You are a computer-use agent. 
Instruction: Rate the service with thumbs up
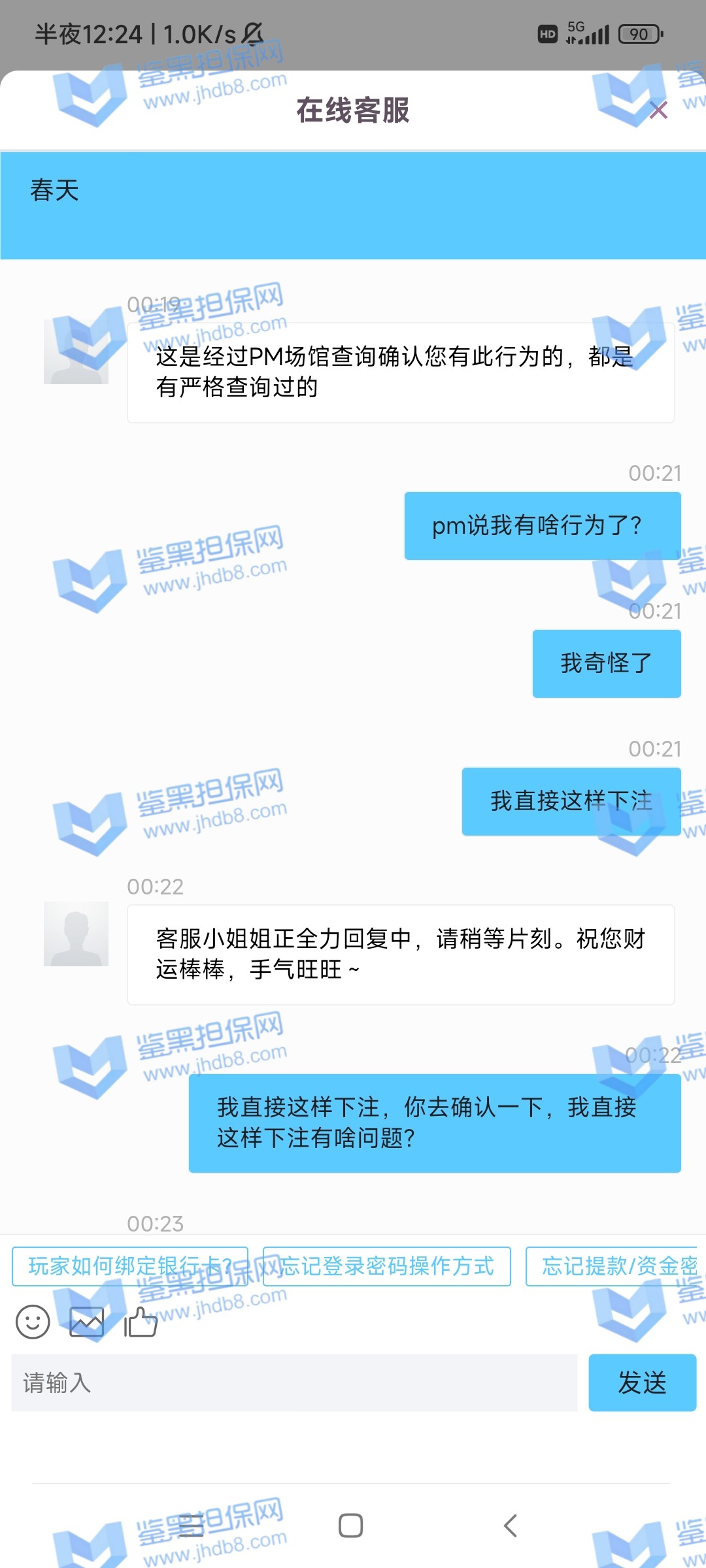point(141,1322)
